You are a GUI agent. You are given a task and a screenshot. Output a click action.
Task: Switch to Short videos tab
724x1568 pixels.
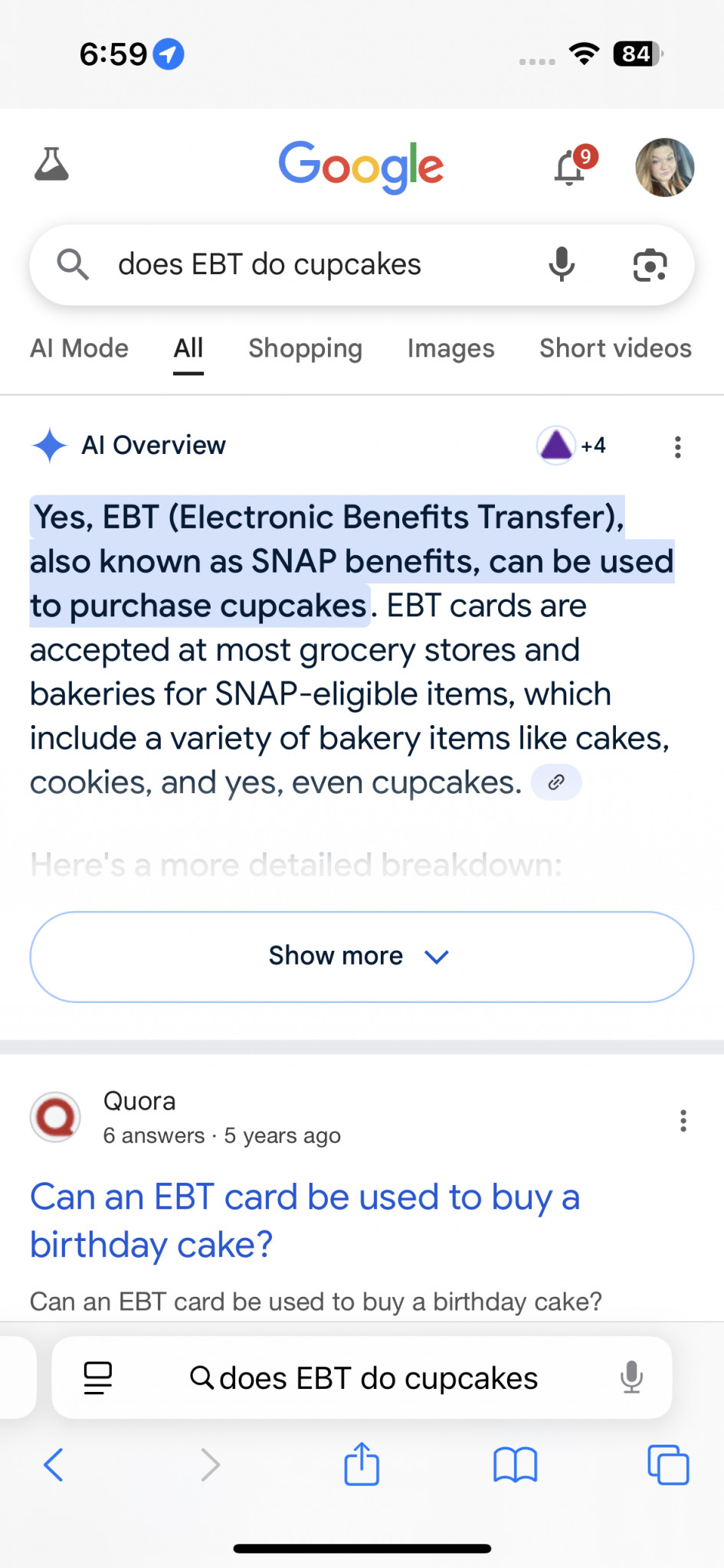(x=615, y=348)
